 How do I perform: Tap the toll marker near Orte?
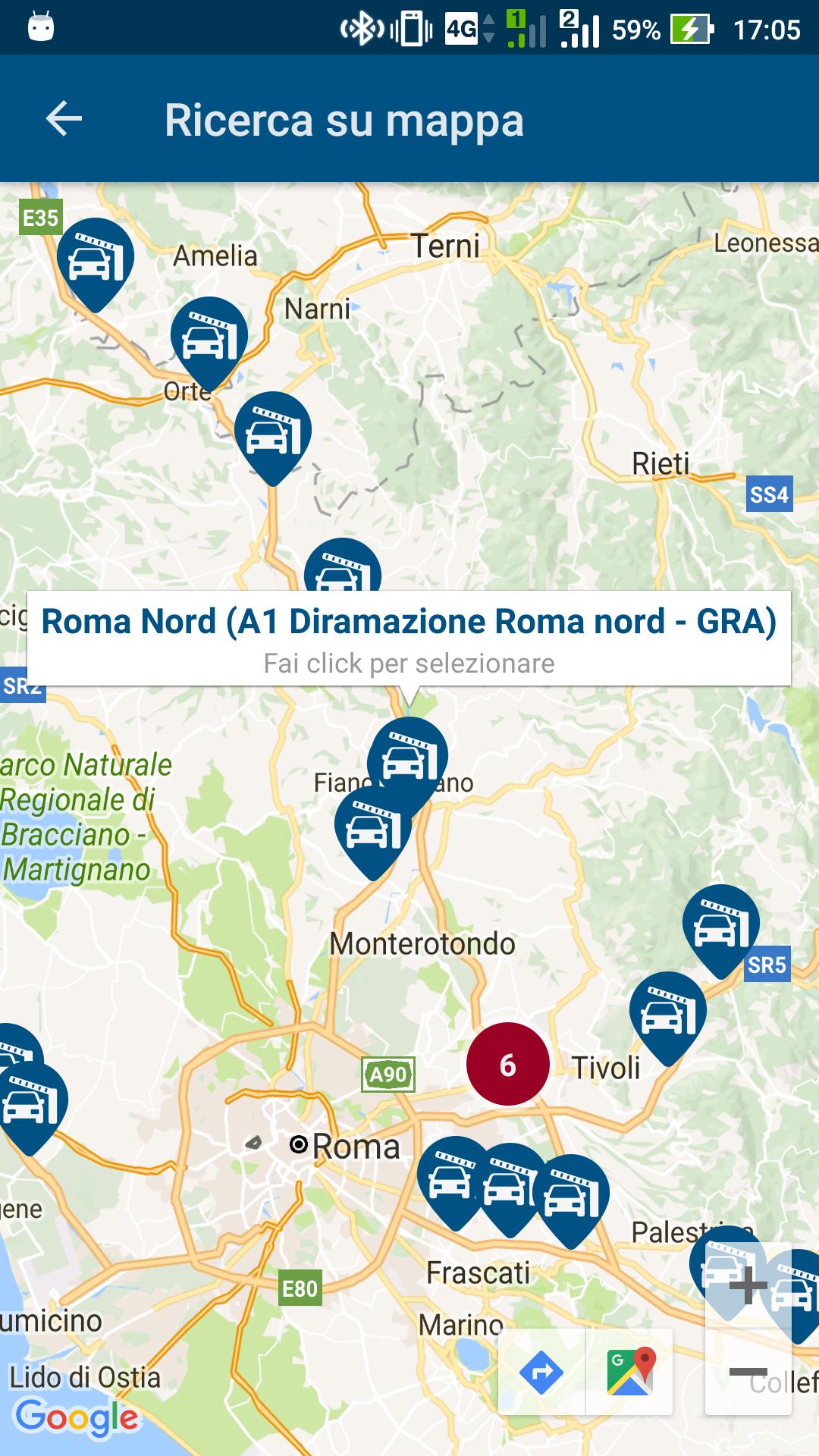209,335
